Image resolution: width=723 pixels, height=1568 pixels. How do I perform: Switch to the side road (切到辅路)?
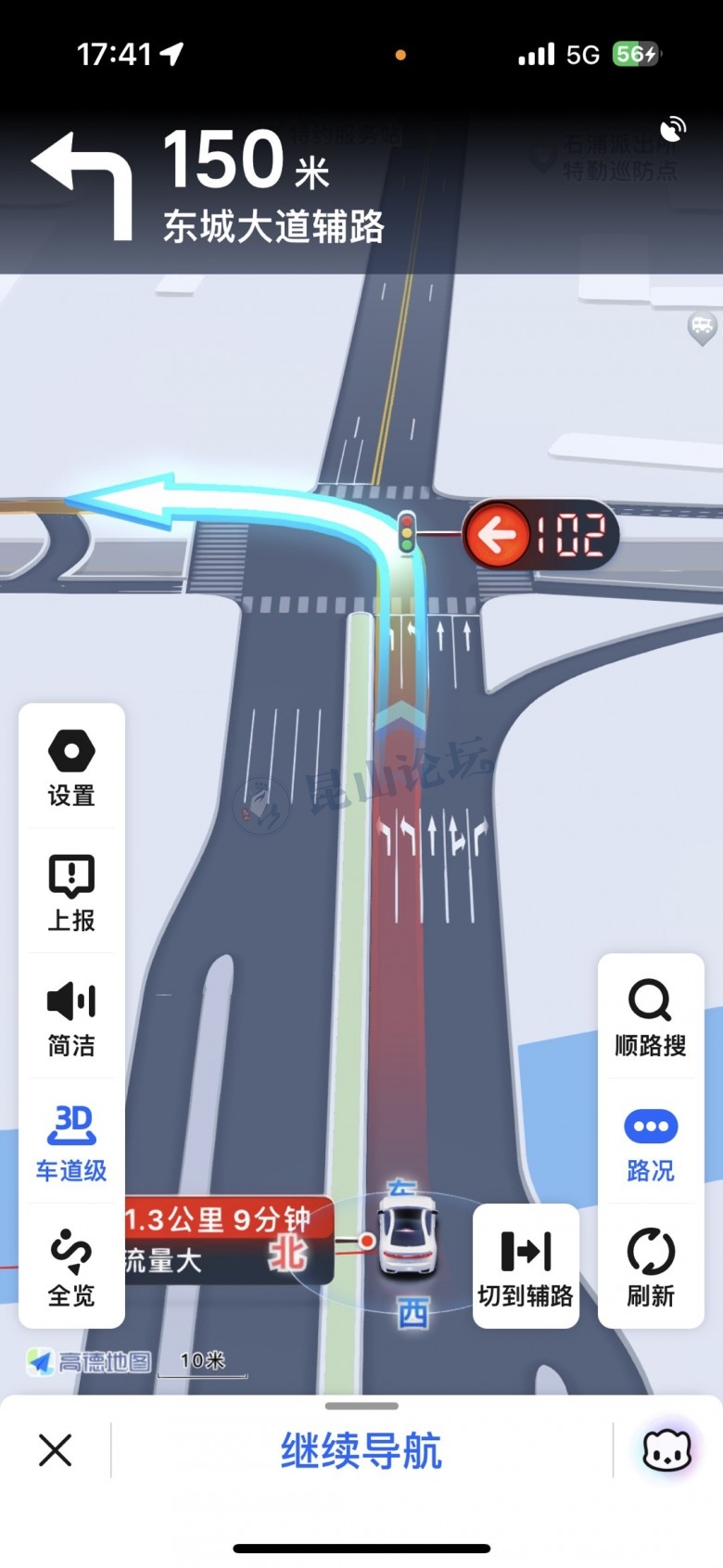[x=526, y=1267]
